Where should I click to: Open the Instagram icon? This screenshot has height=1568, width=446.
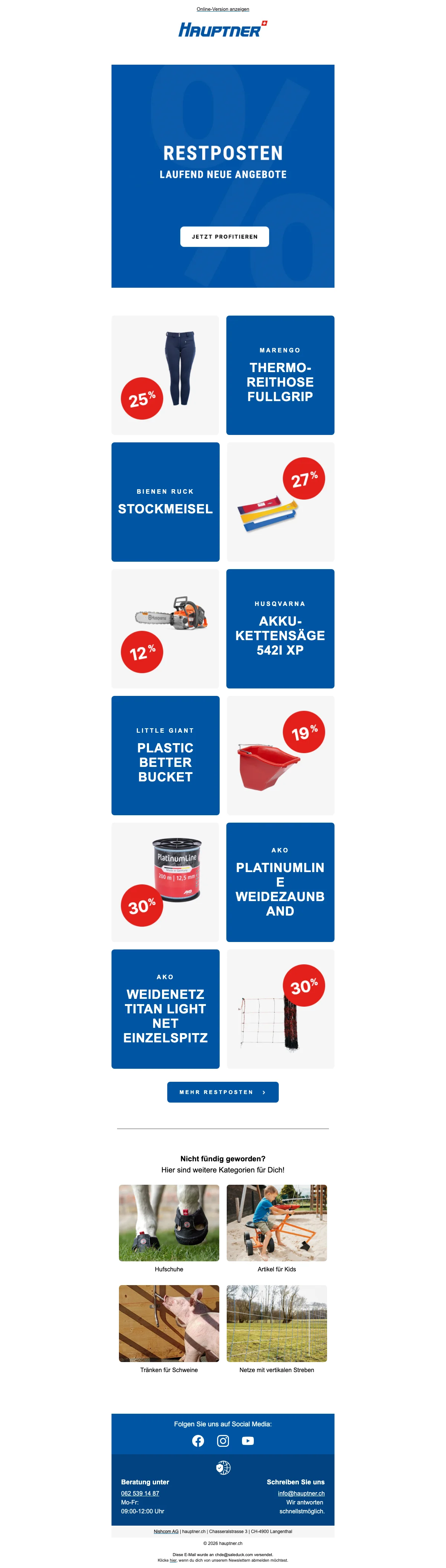coord(223,1441)
